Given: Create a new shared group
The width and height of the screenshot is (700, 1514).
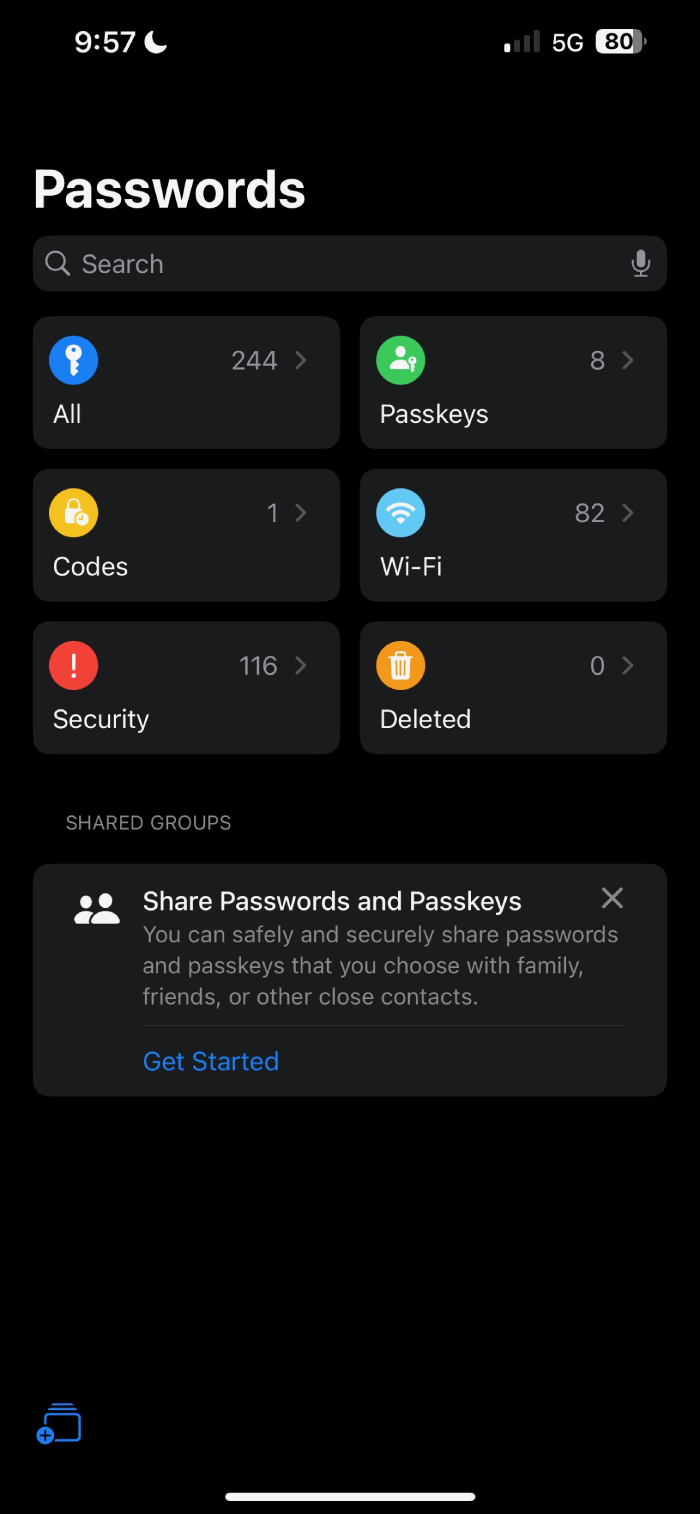Looking at the screenshot, I should pyautogui.click(x=58, y=1424).
